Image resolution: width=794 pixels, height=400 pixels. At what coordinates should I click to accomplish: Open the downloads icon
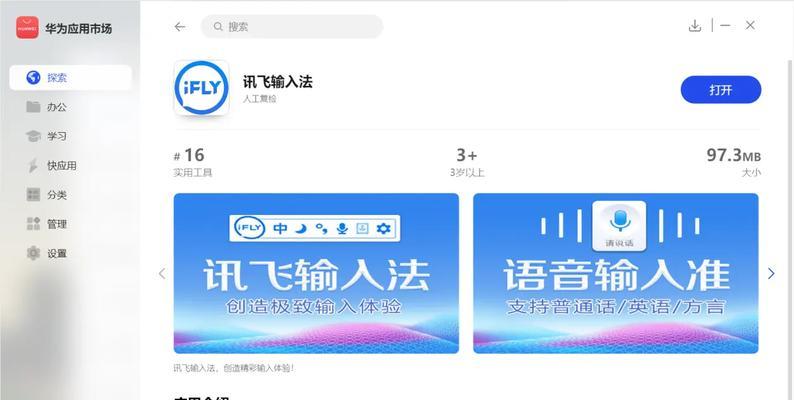(695, 26)
